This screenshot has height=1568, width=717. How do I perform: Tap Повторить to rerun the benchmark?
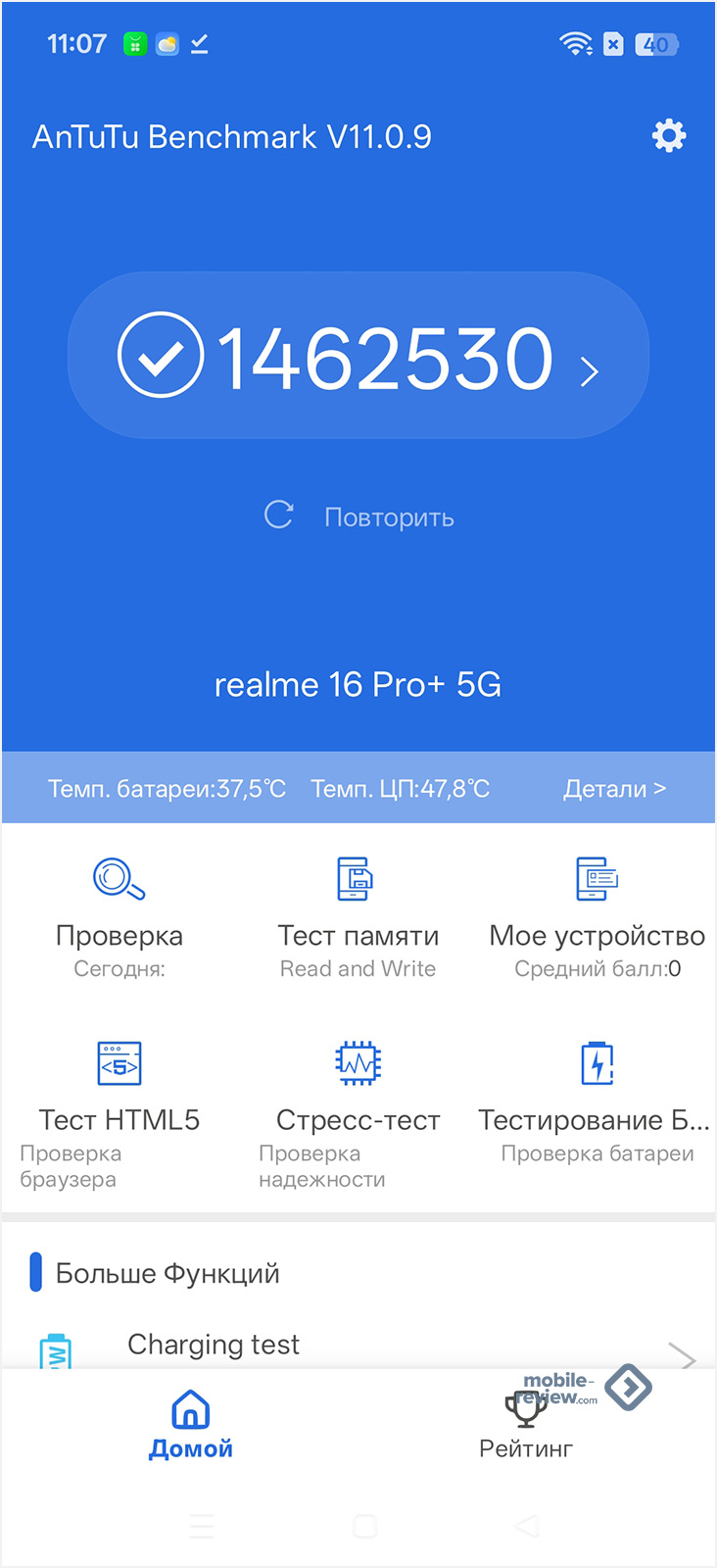[359, 516]
